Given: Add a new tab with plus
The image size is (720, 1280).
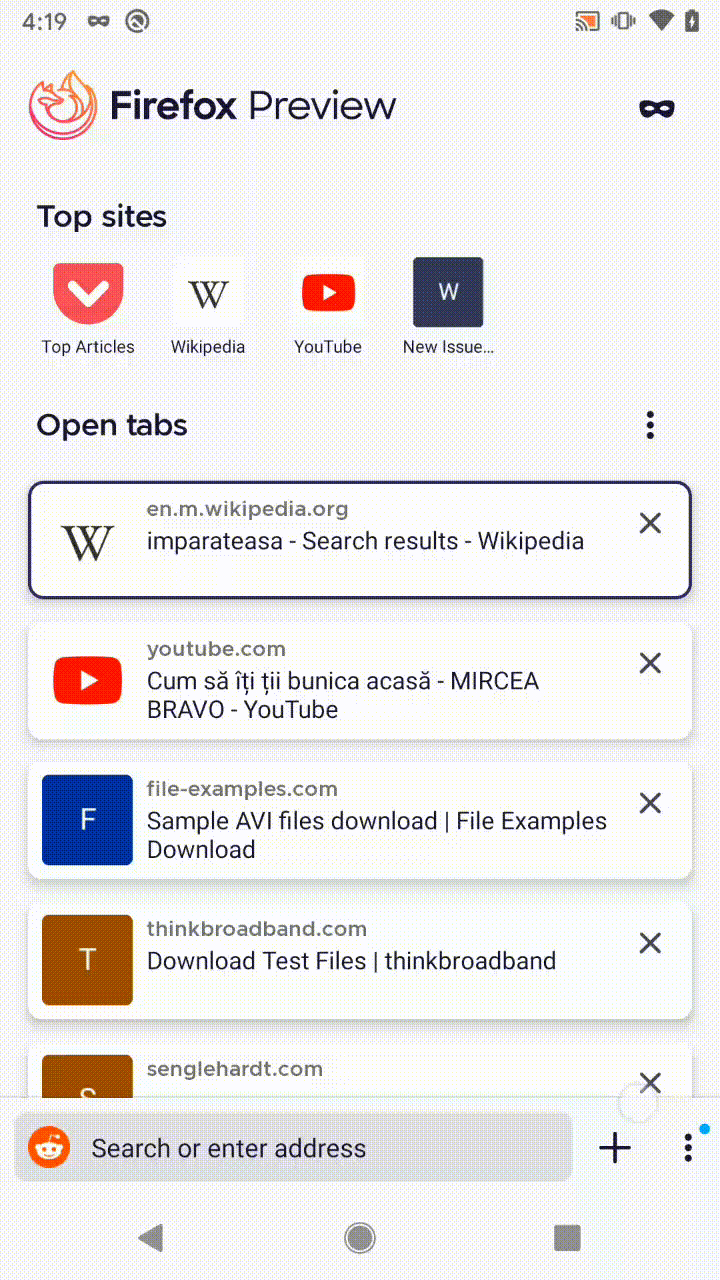Looking at the screenshot, I should click(x=615, y=1148).
